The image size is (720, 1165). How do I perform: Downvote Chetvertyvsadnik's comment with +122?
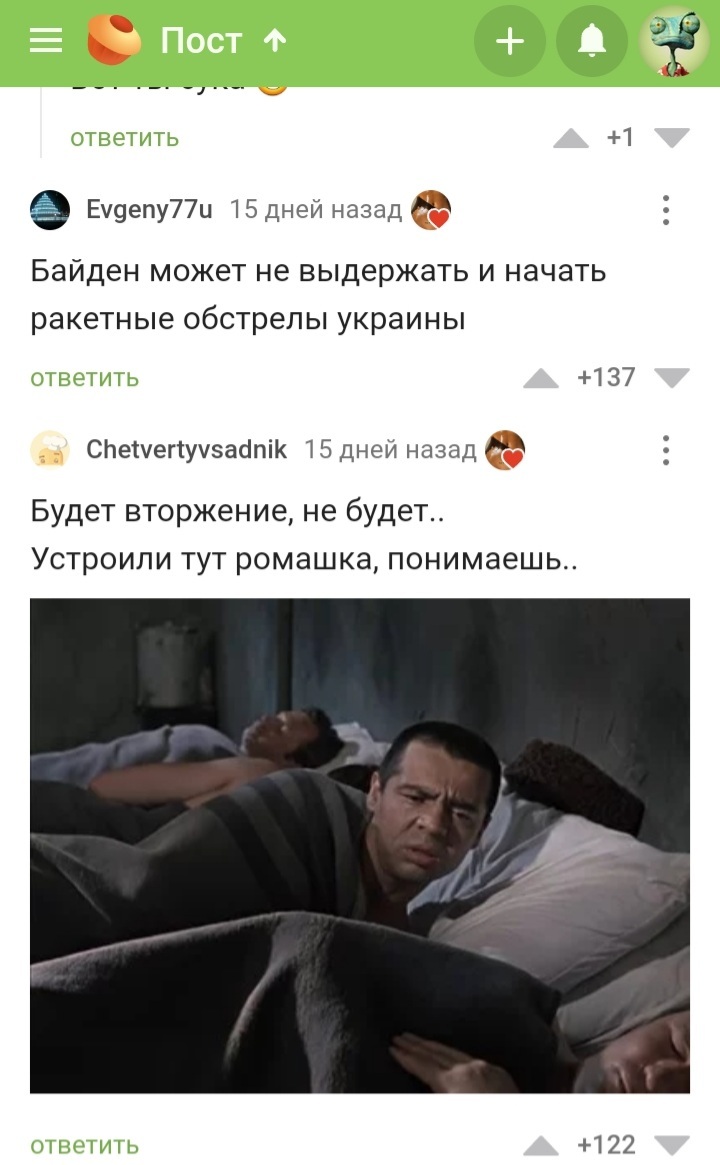pyautogui.click(x=672, y=1145)
